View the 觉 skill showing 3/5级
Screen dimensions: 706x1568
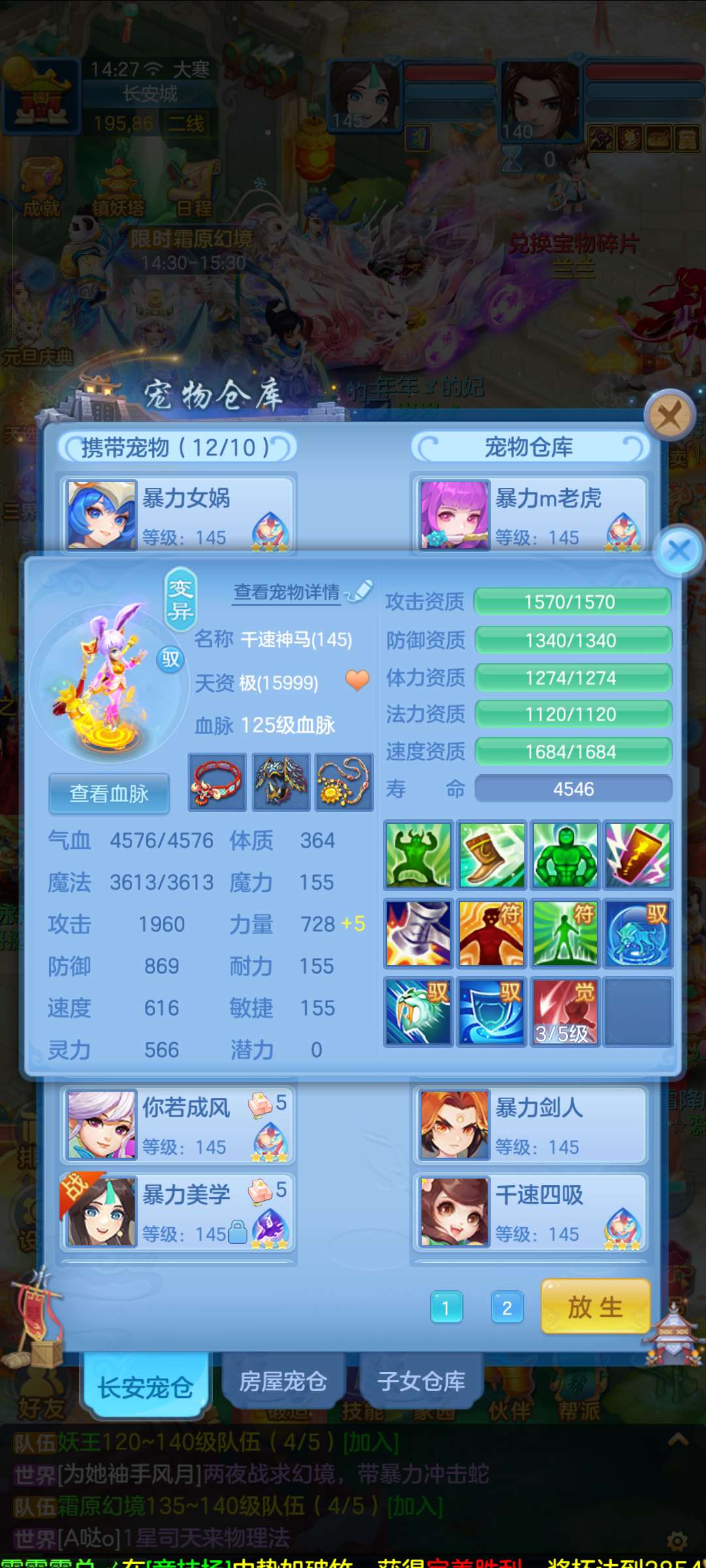(565, 1011)
